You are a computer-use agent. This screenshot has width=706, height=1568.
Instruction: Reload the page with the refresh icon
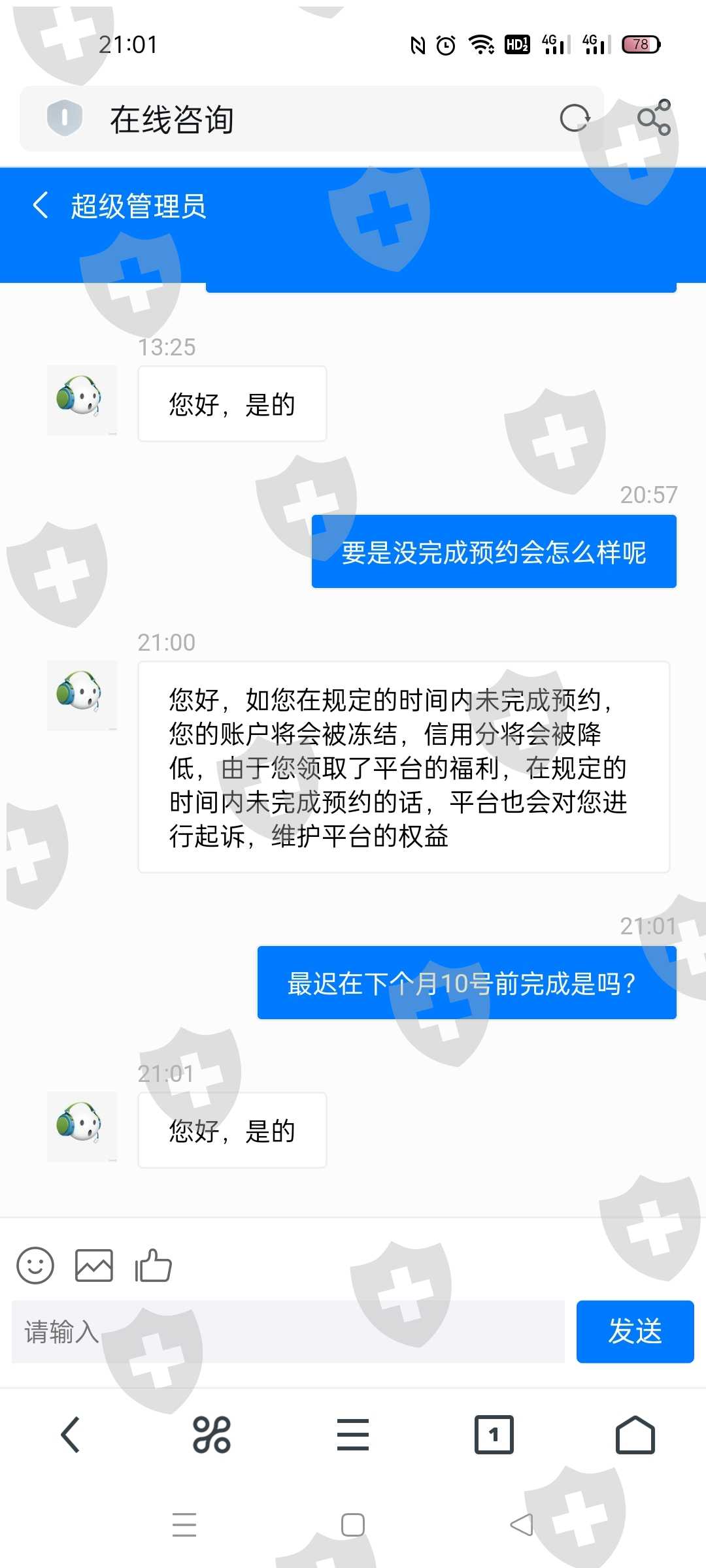pos(575,119)
